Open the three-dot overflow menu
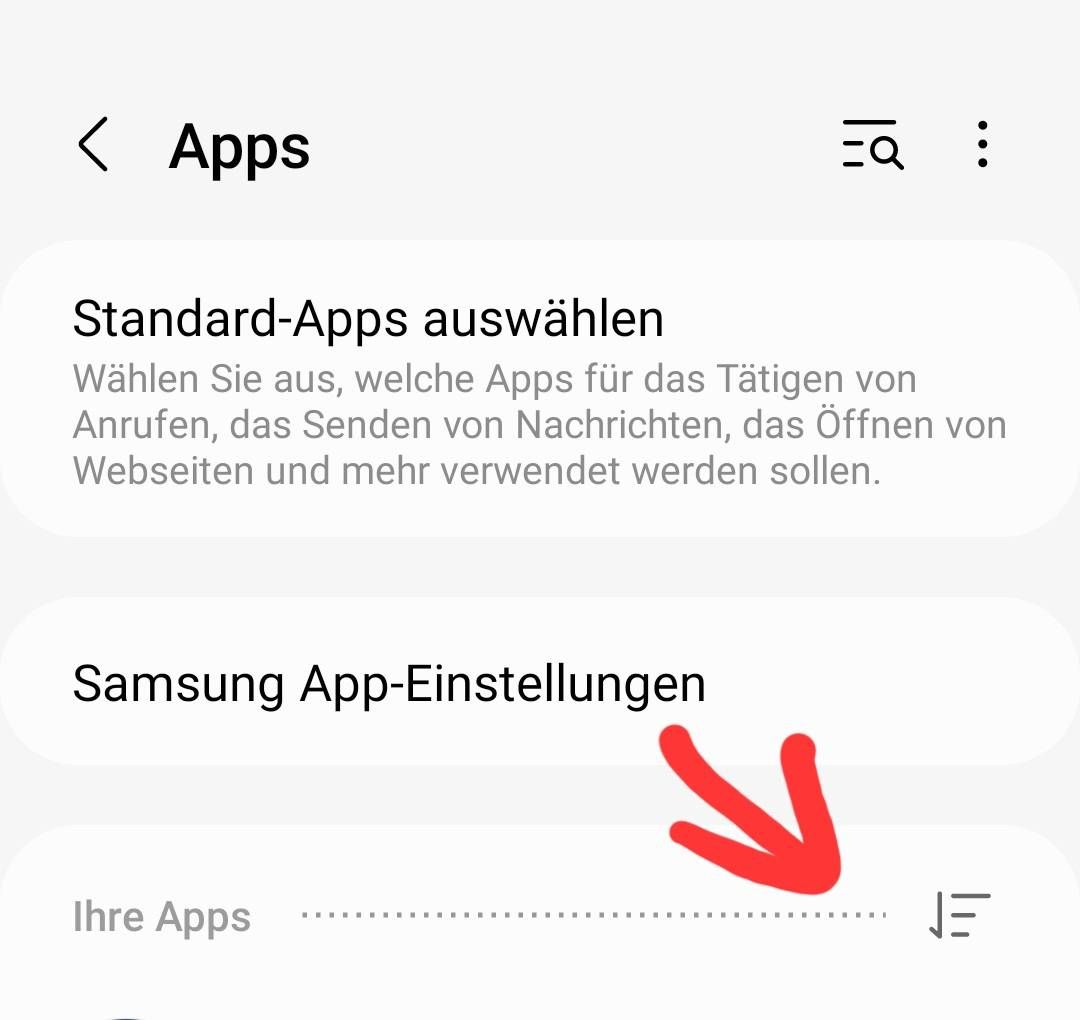This screenshot has height=1020, width=1080. click(x=983, y=146)
